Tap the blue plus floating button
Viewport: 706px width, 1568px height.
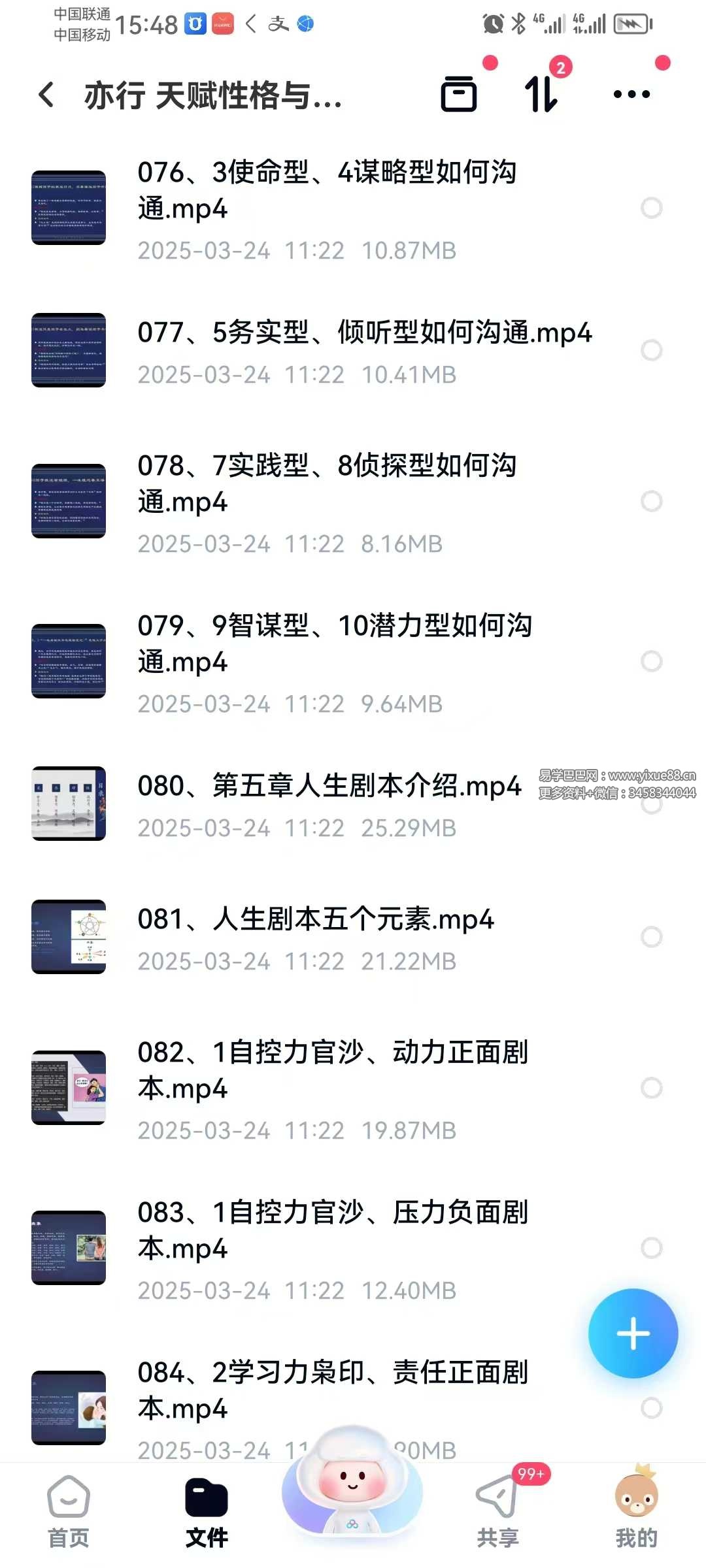(x=633, y=1333)
